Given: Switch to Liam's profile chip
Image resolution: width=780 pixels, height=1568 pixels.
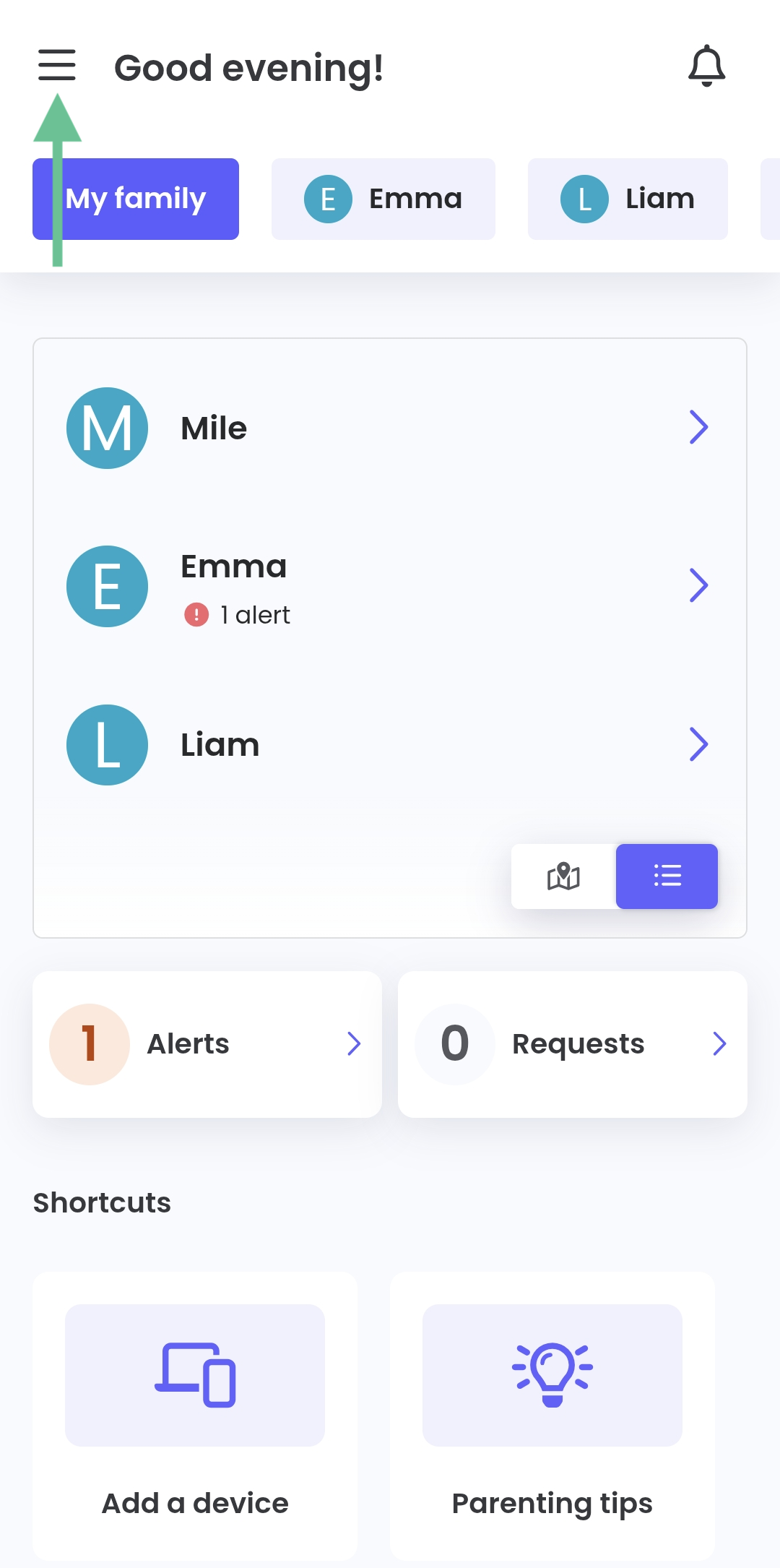Looking at the screenshot, I should 627,199.
